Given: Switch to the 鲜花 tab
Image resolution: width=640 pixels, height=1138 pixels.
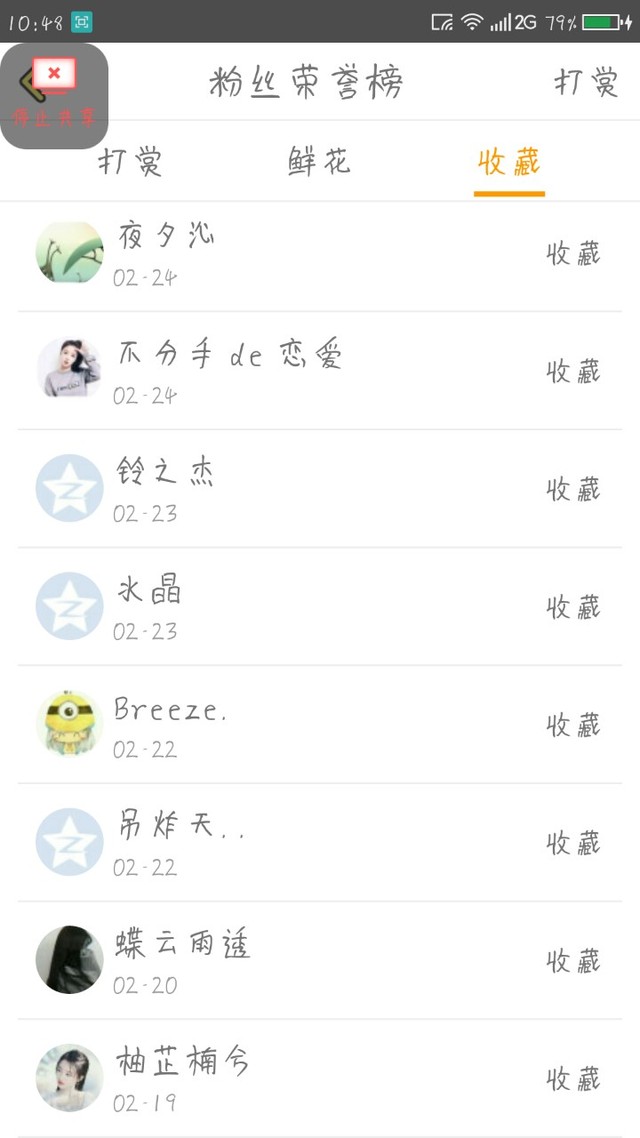Looking at the screenshot, I should [319, 161].
